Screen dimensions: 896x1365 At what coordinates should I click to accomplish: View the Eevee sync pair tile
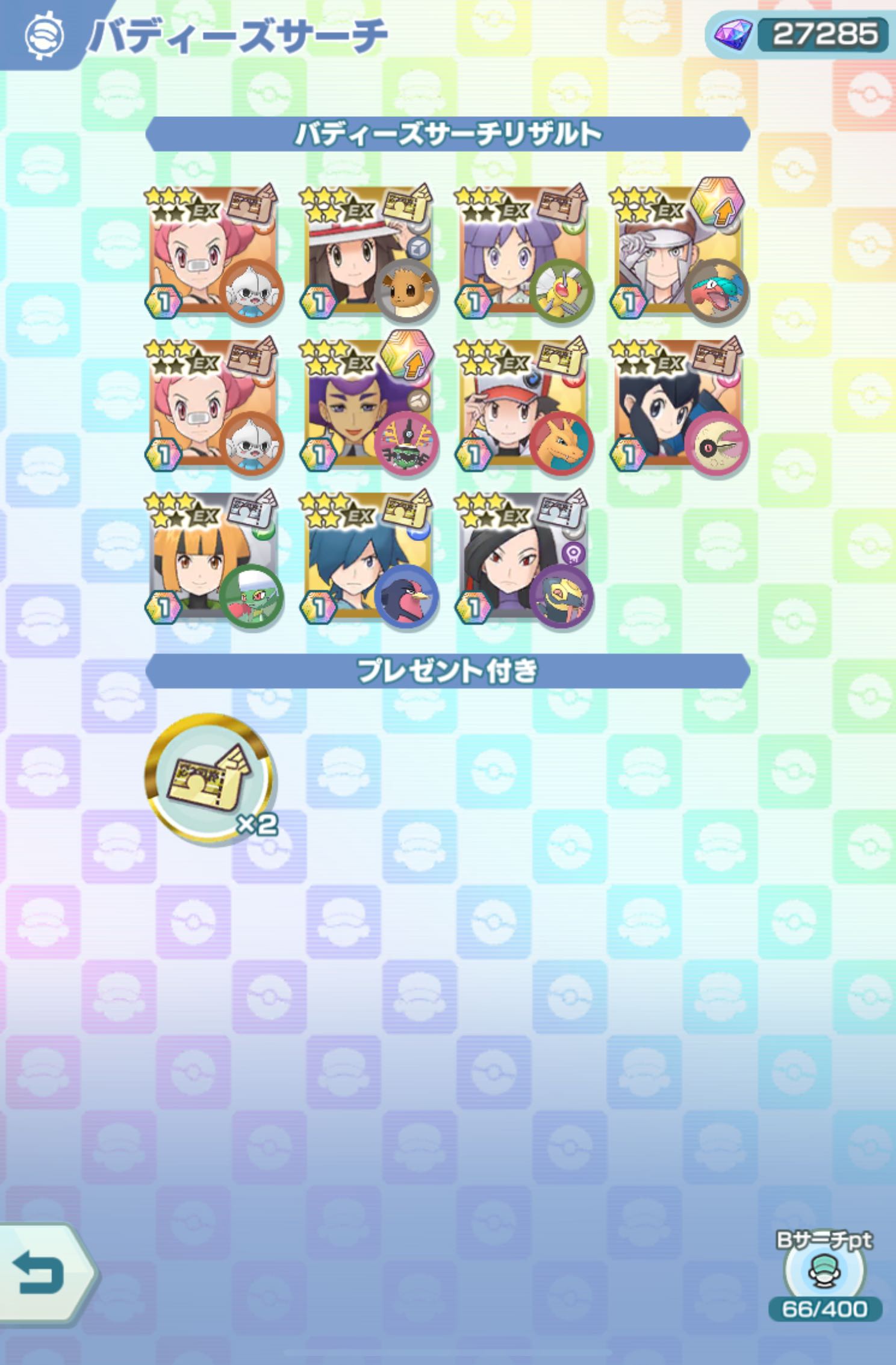point(369,253)
